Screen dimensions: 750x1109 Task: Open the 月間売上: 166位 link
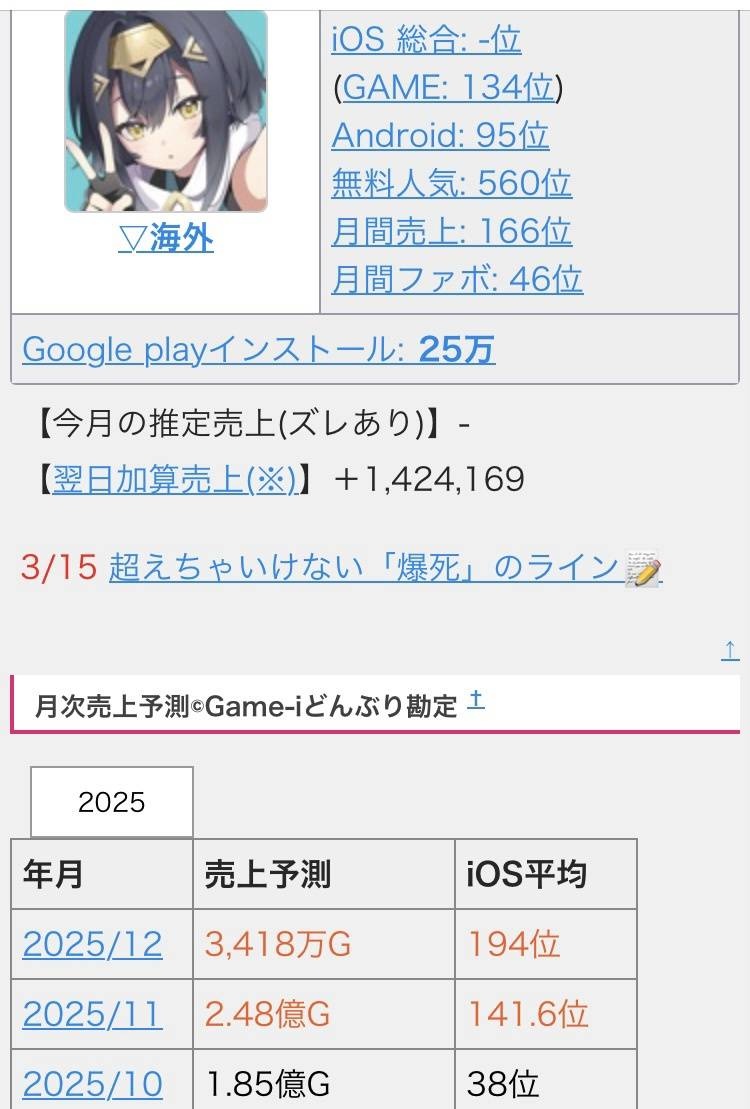pos(451,231)
